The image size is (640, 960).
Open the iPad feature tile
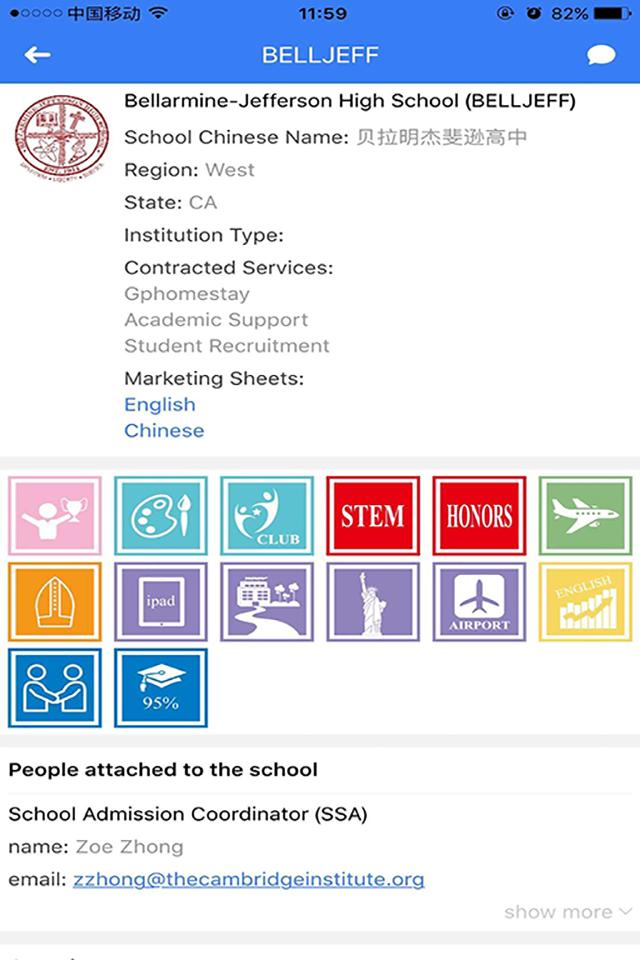161,602
